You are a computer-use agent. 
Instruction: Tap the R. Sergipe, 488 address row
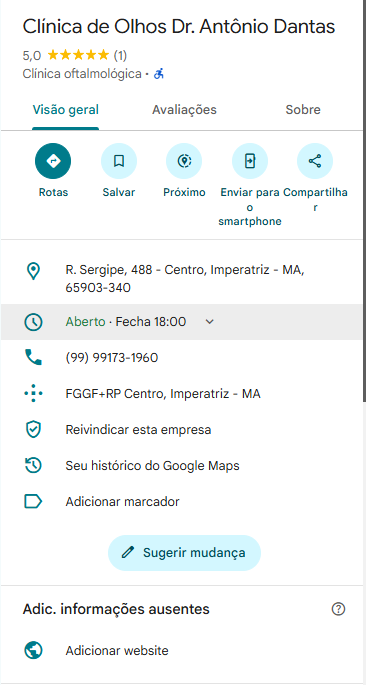tap(182, 279)
